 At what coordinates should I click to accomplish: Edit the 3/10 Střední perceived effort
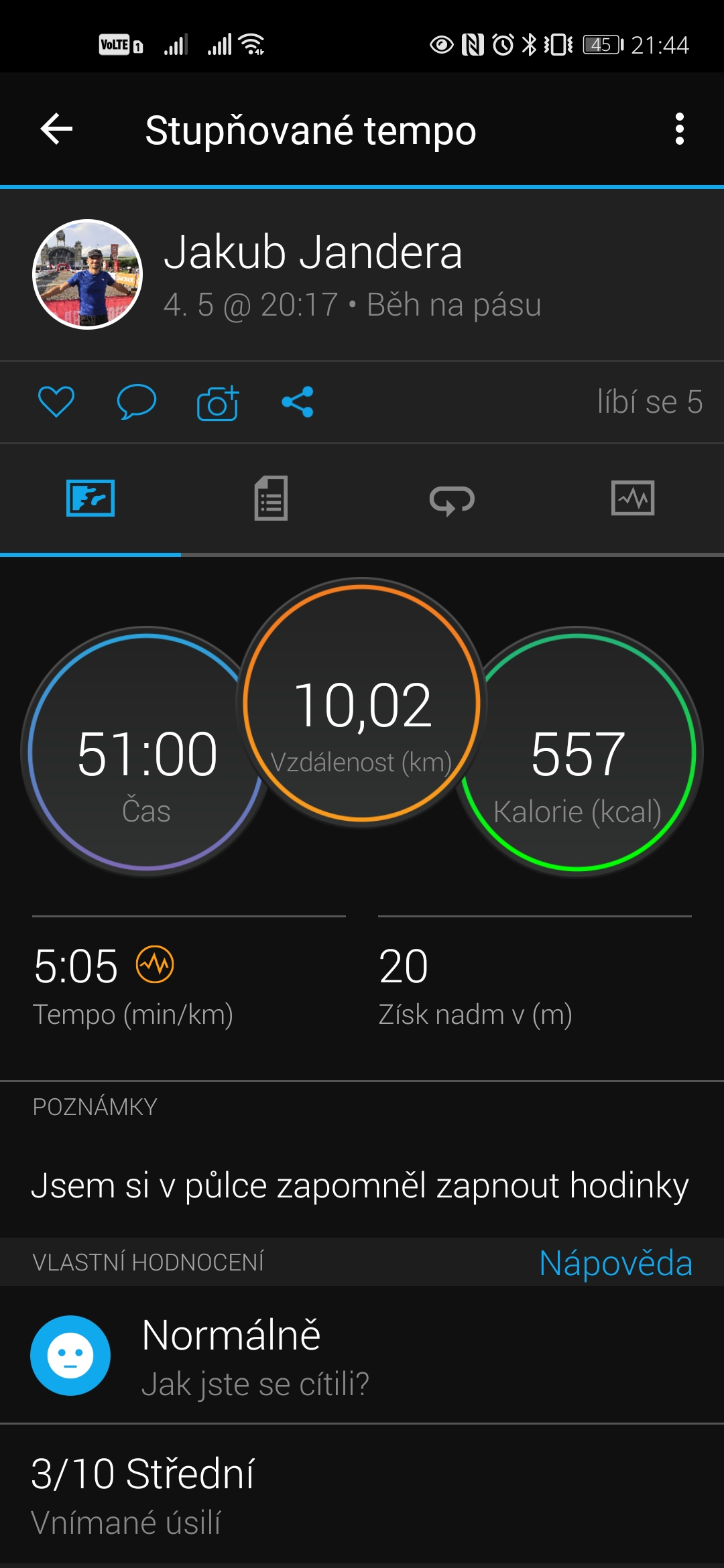point(362,1496)
